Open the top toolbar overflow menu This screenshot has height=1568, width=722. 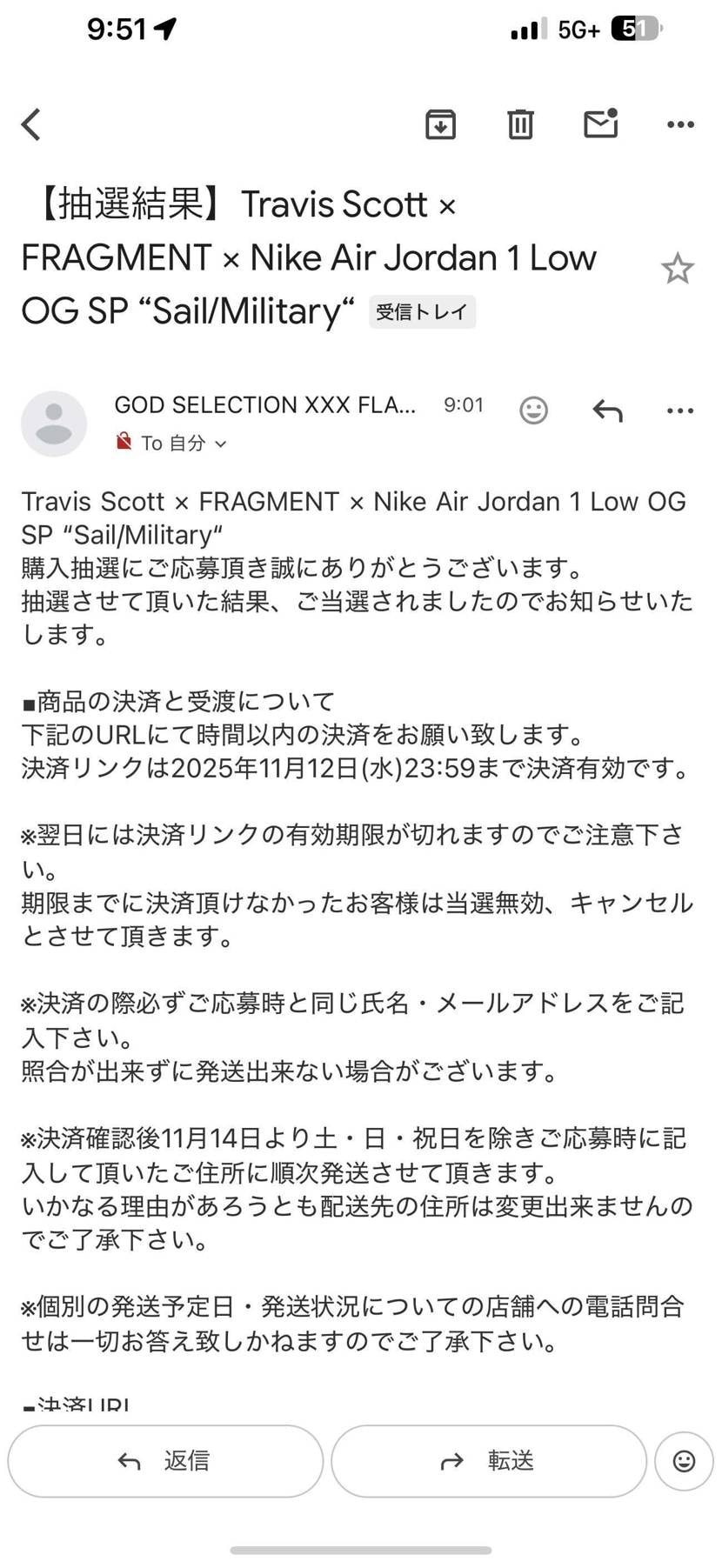[x=680, y=124]
